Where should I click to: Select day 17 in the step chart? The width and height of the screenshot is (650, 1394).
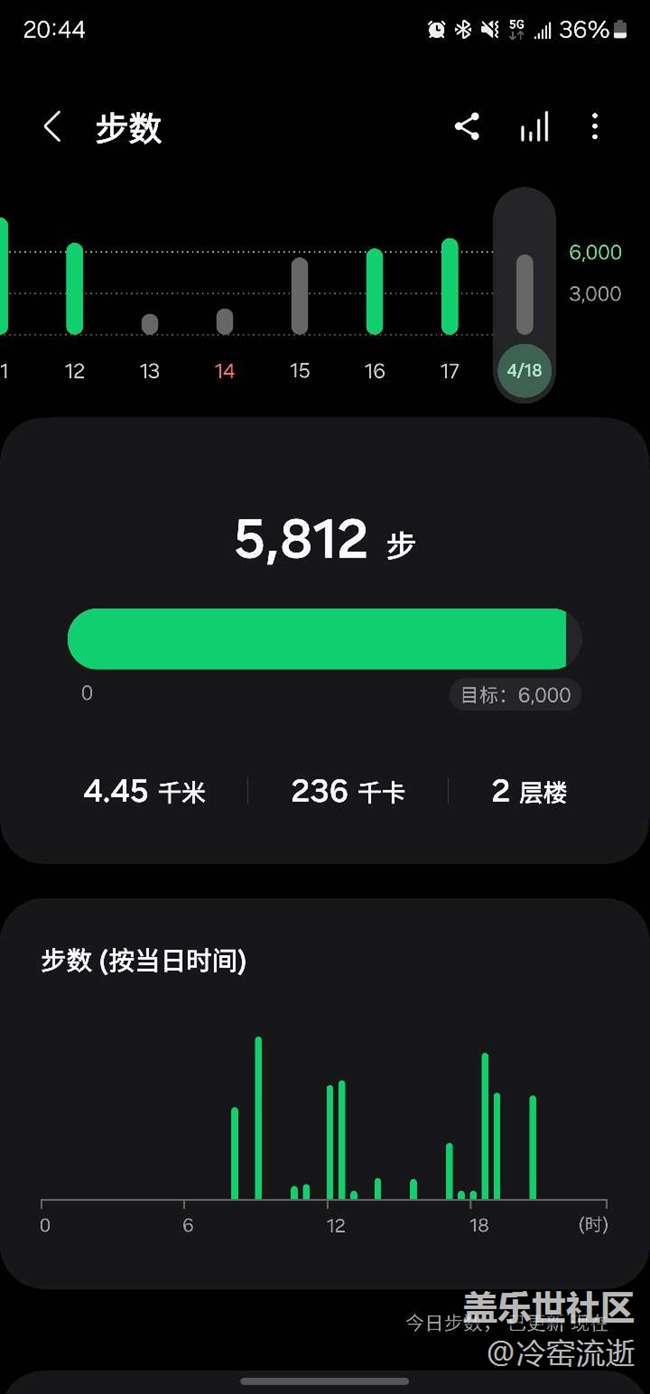pyautogui.click(x=449, y=303)
